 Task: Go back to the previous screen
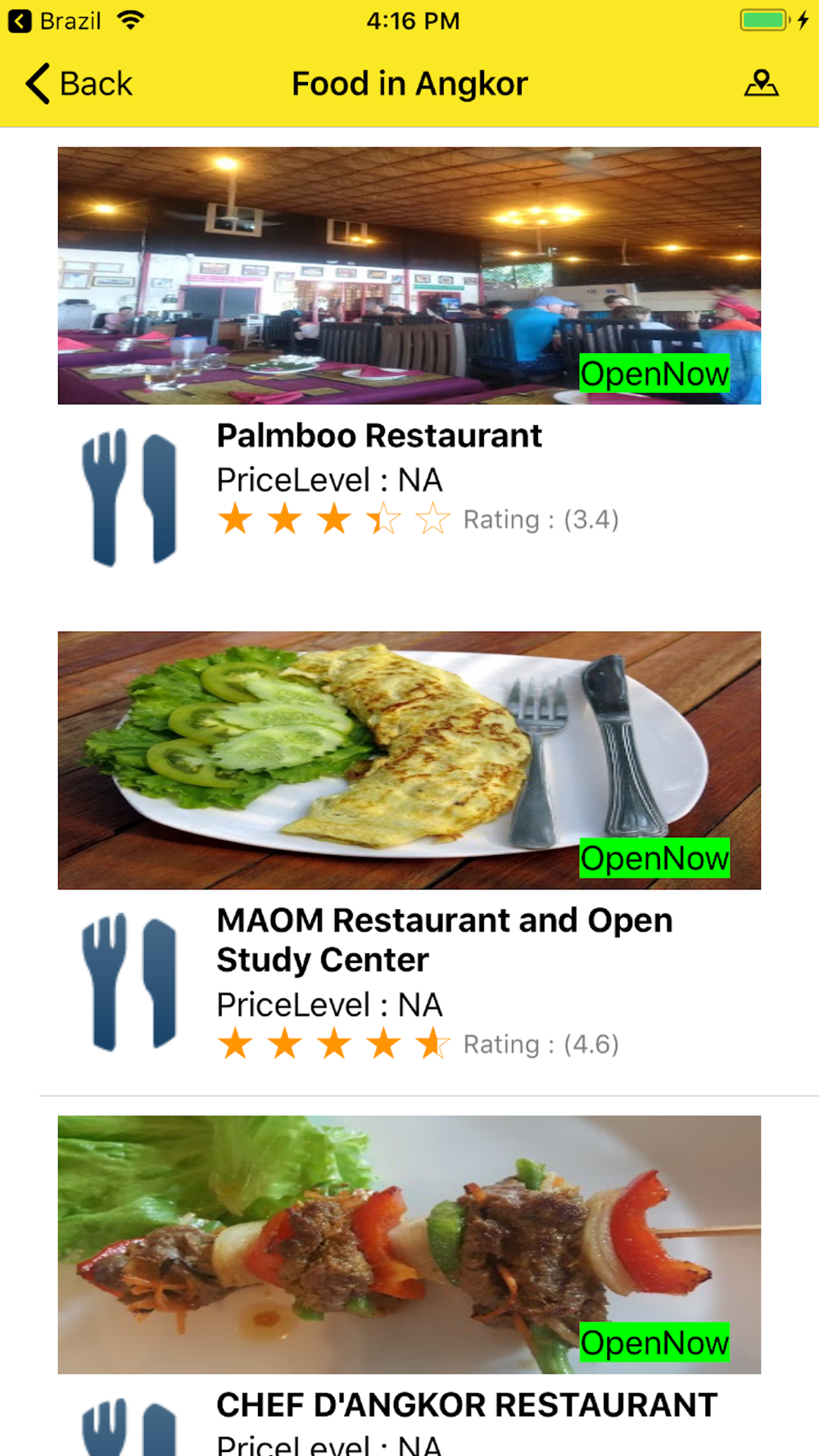tap(79, 84)
